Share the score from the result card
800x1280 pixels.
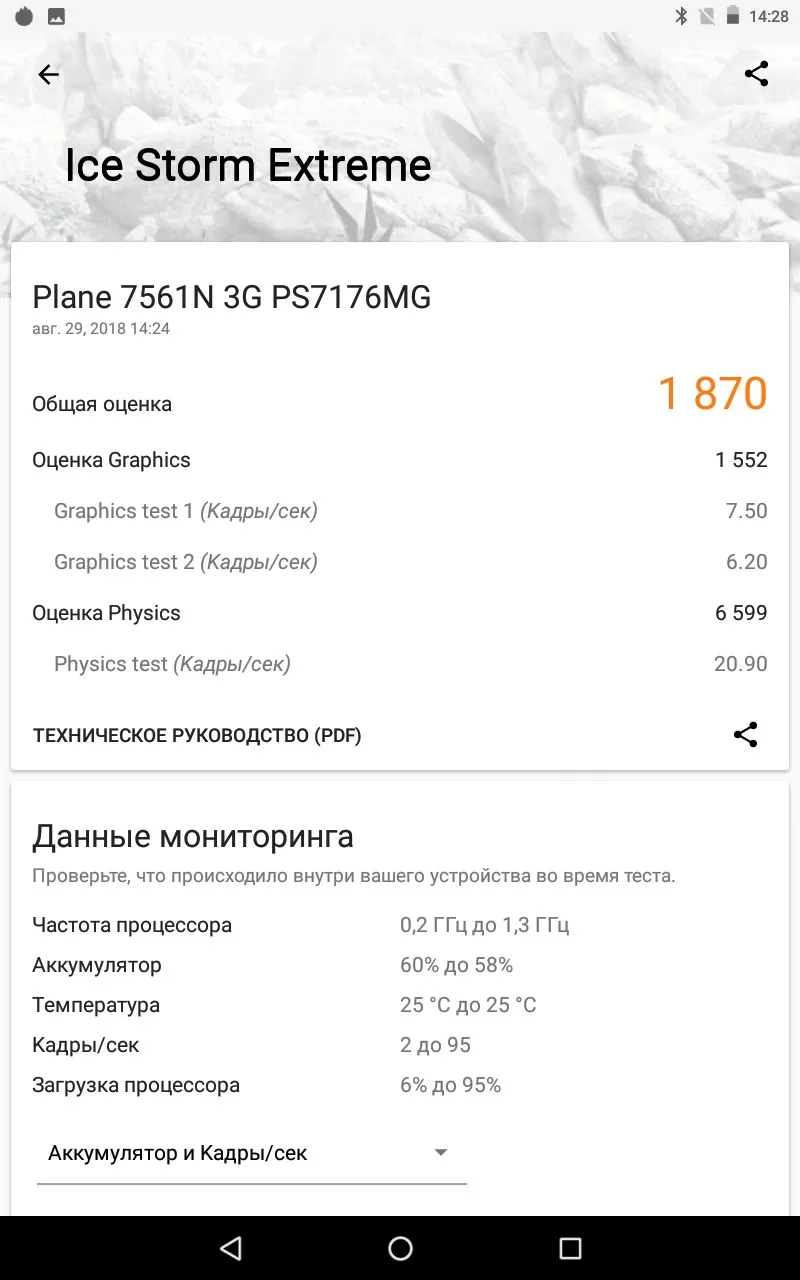tap(746, 735)
